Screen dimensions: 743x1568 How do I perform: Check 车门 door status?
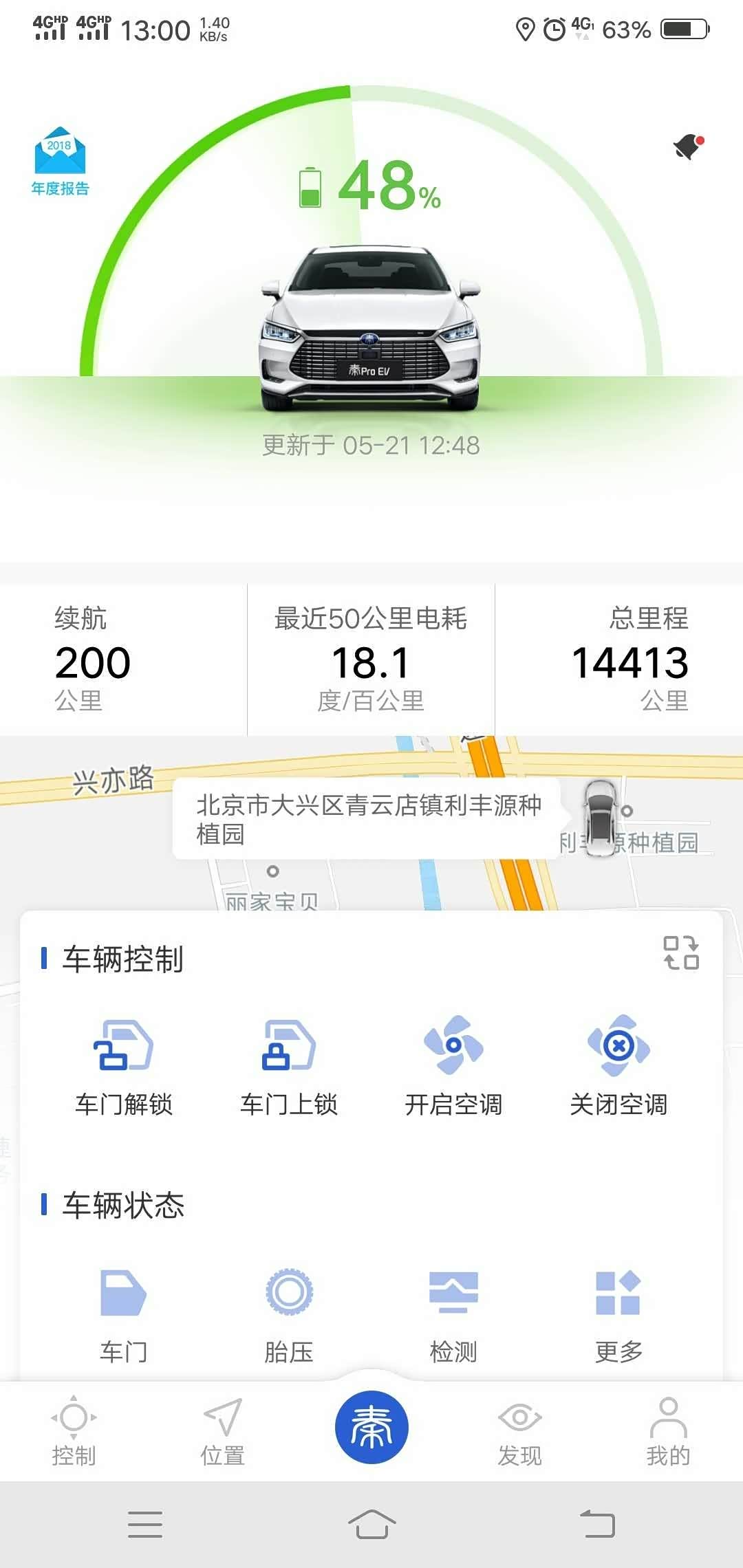tap(124, 1314)
